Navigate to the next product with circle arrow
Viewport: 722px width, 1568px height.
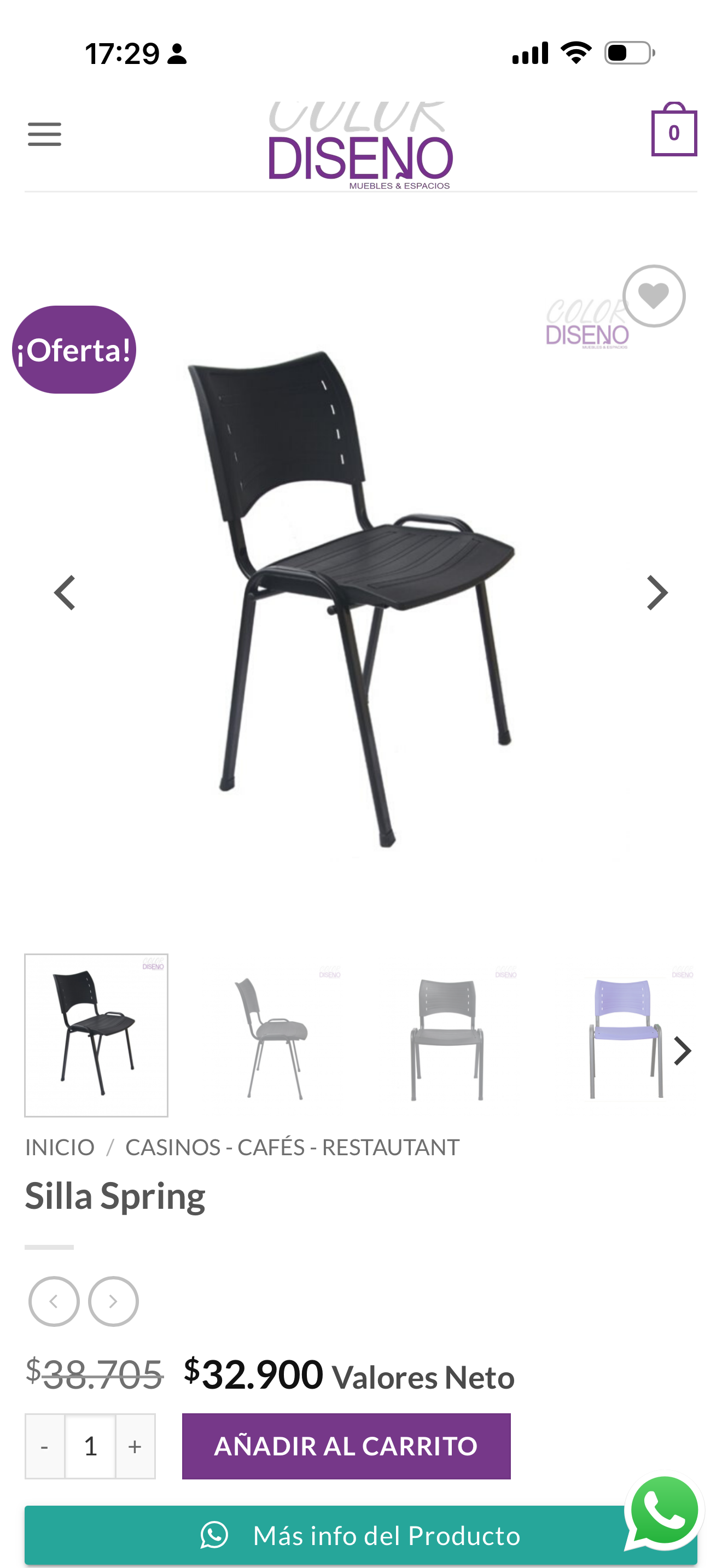click(113, 1301)
